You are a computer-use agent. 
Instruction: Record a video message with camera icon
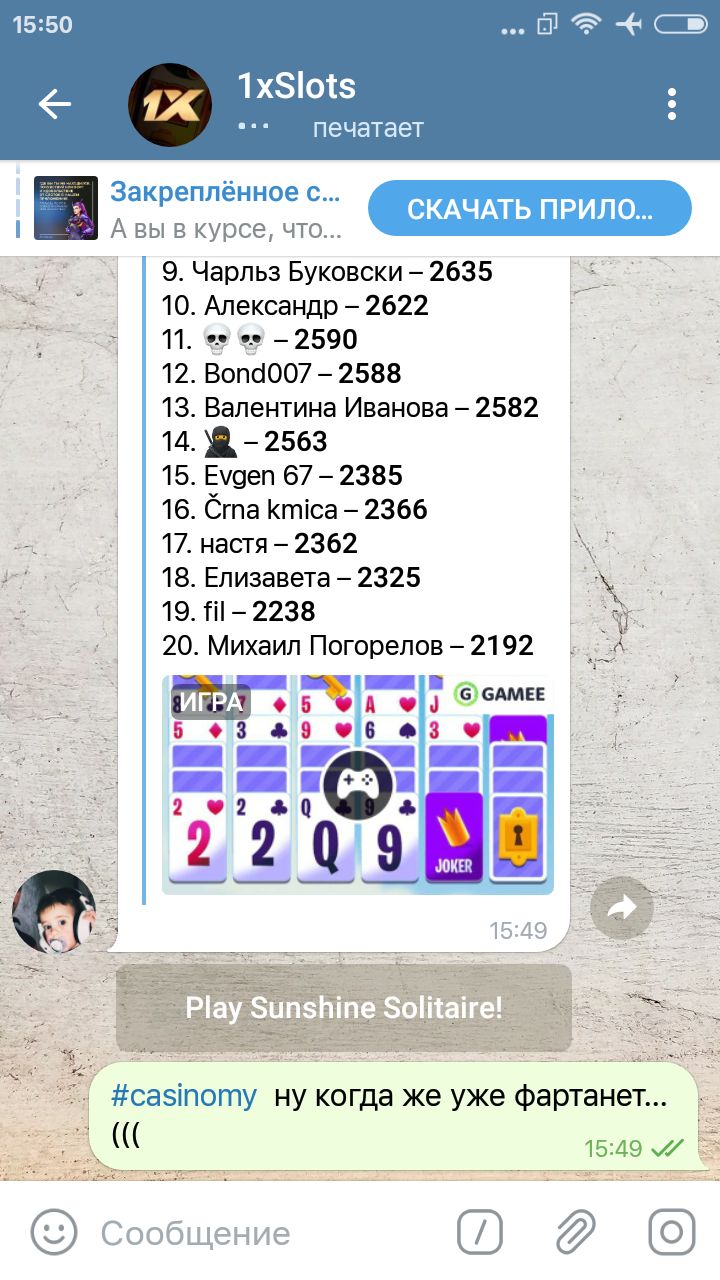tap(671, 1232)
